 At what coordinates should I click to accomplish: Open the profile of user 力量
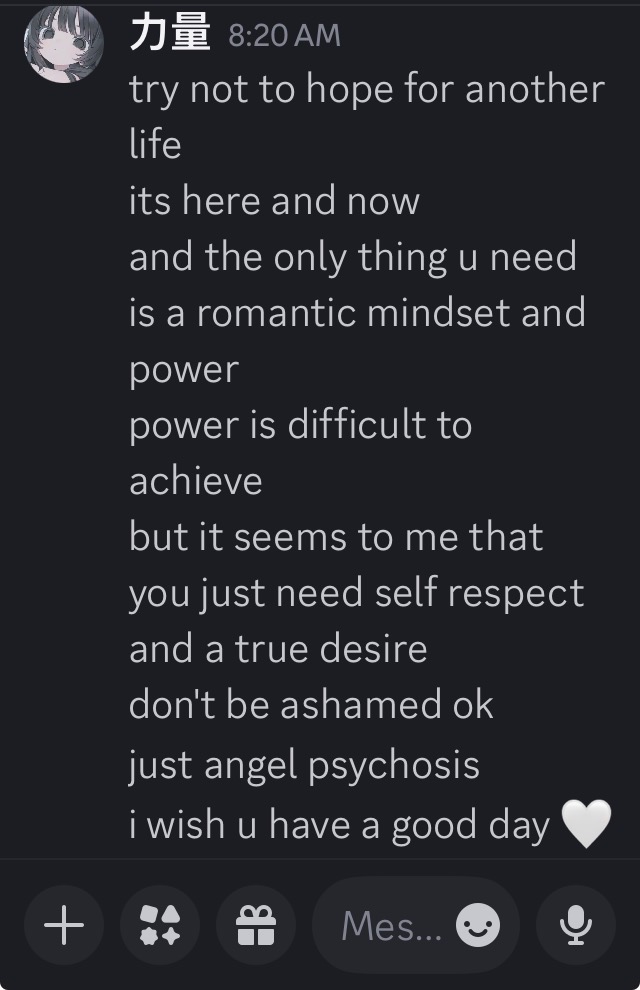tap(169, 34)
